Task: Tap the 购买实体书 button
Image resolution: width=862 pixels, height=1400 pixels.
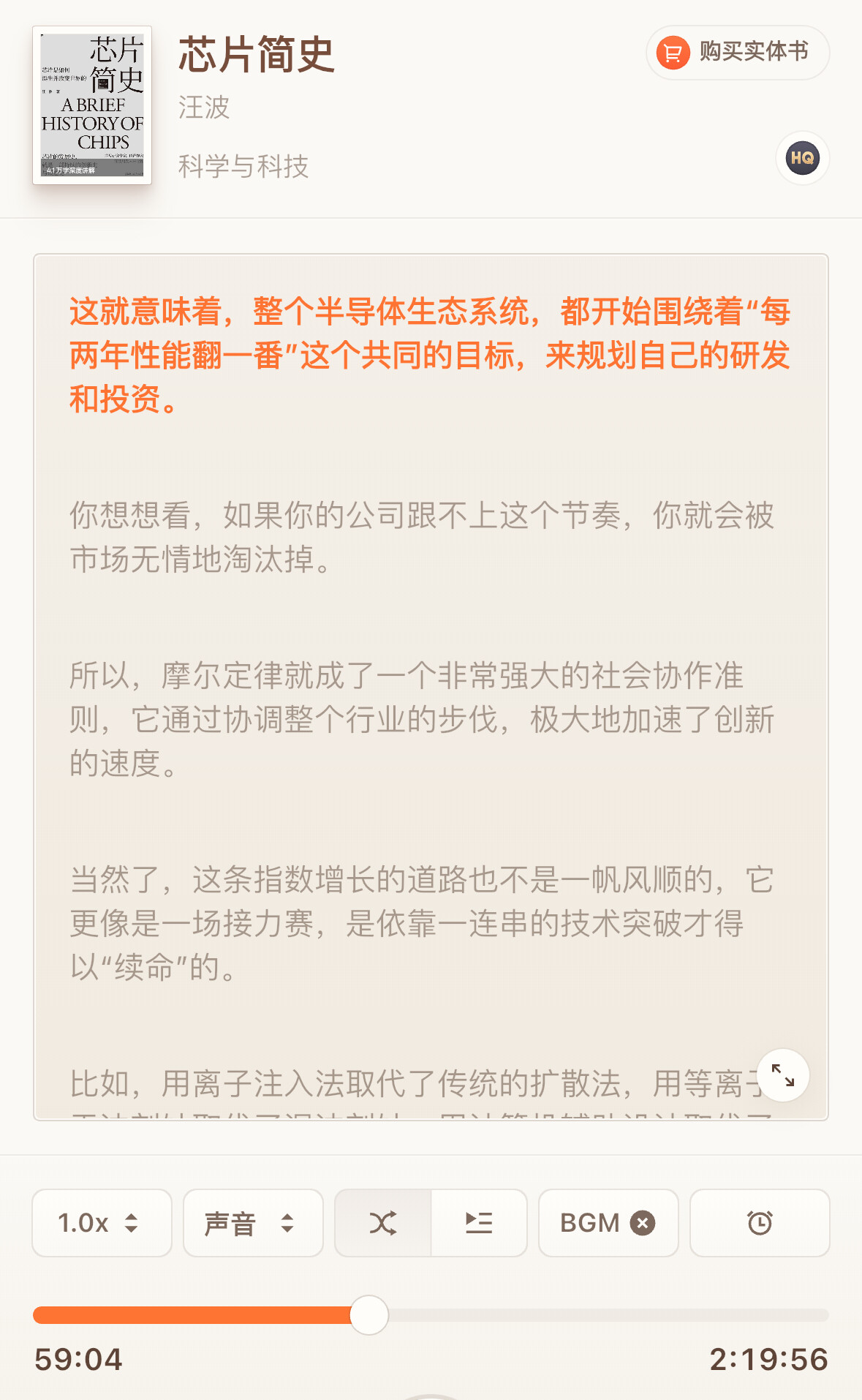Action: coord(737,53)
